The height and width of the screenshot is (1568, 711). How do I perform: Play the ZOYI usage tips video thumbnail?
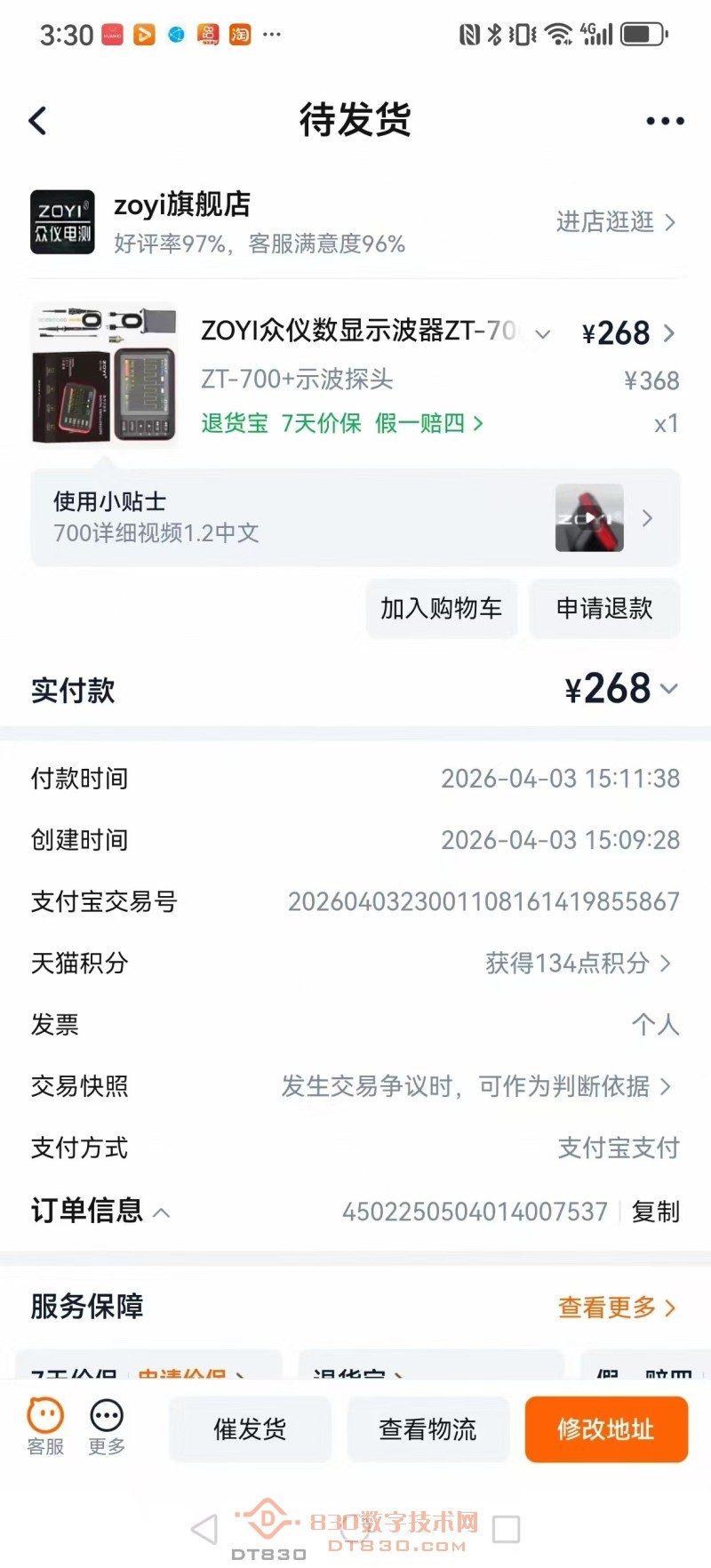[589, 518]
